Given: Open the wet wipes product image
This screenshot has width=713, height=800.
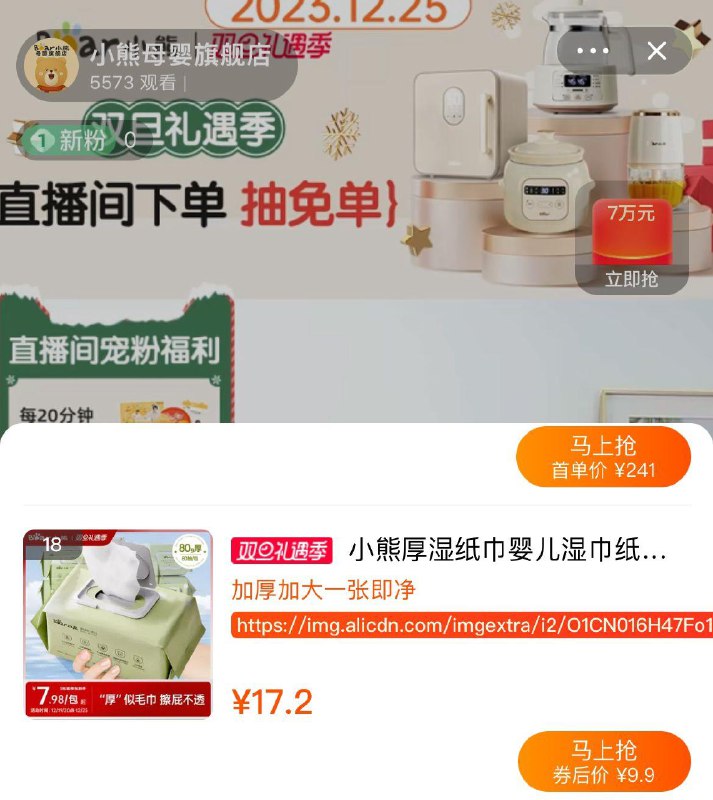Looking at the screenshot, I should (118, 623).
